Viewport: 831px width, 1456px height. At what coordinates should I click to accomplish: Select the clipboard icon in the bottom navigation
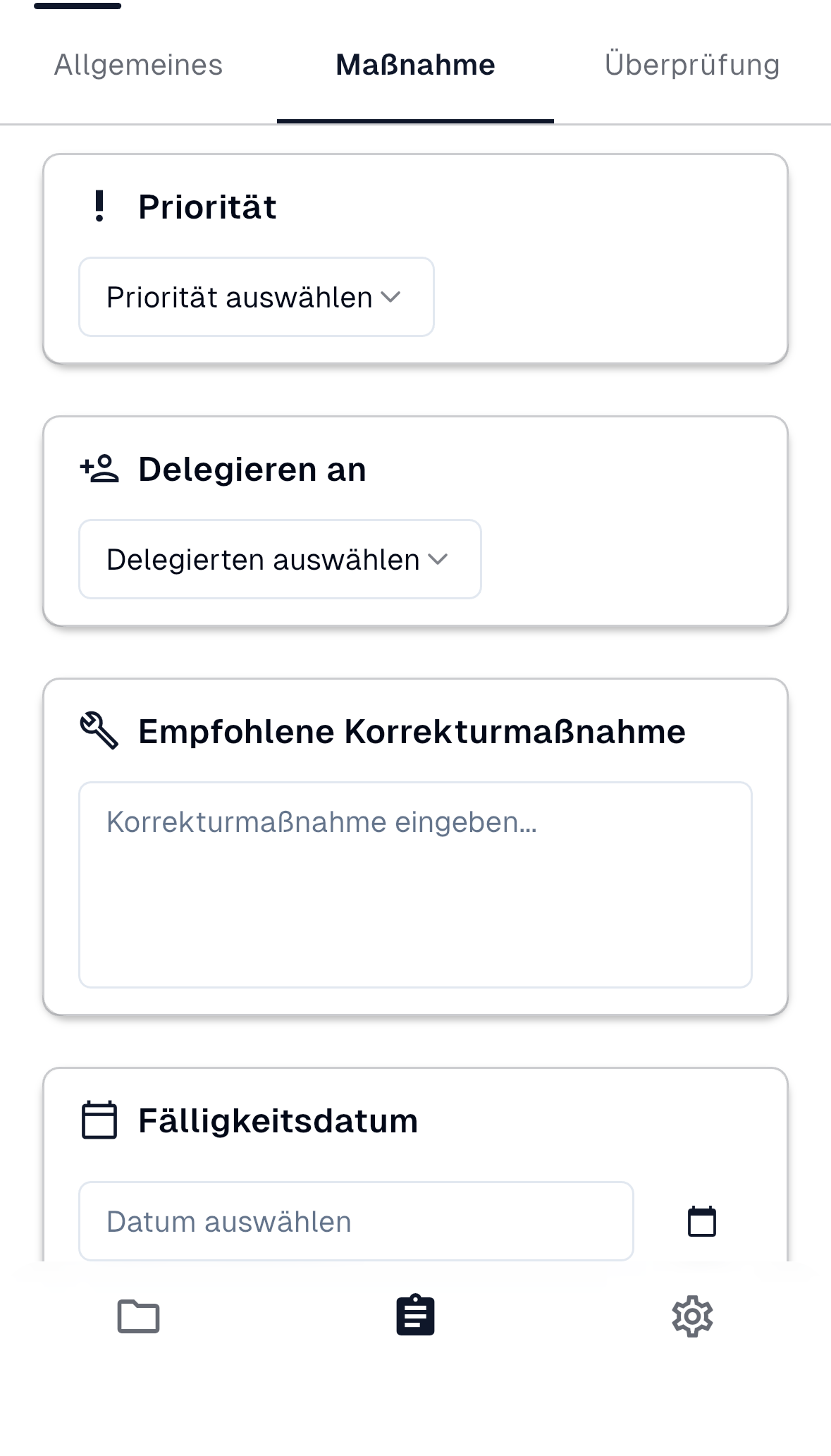(x=415, y=1313)
